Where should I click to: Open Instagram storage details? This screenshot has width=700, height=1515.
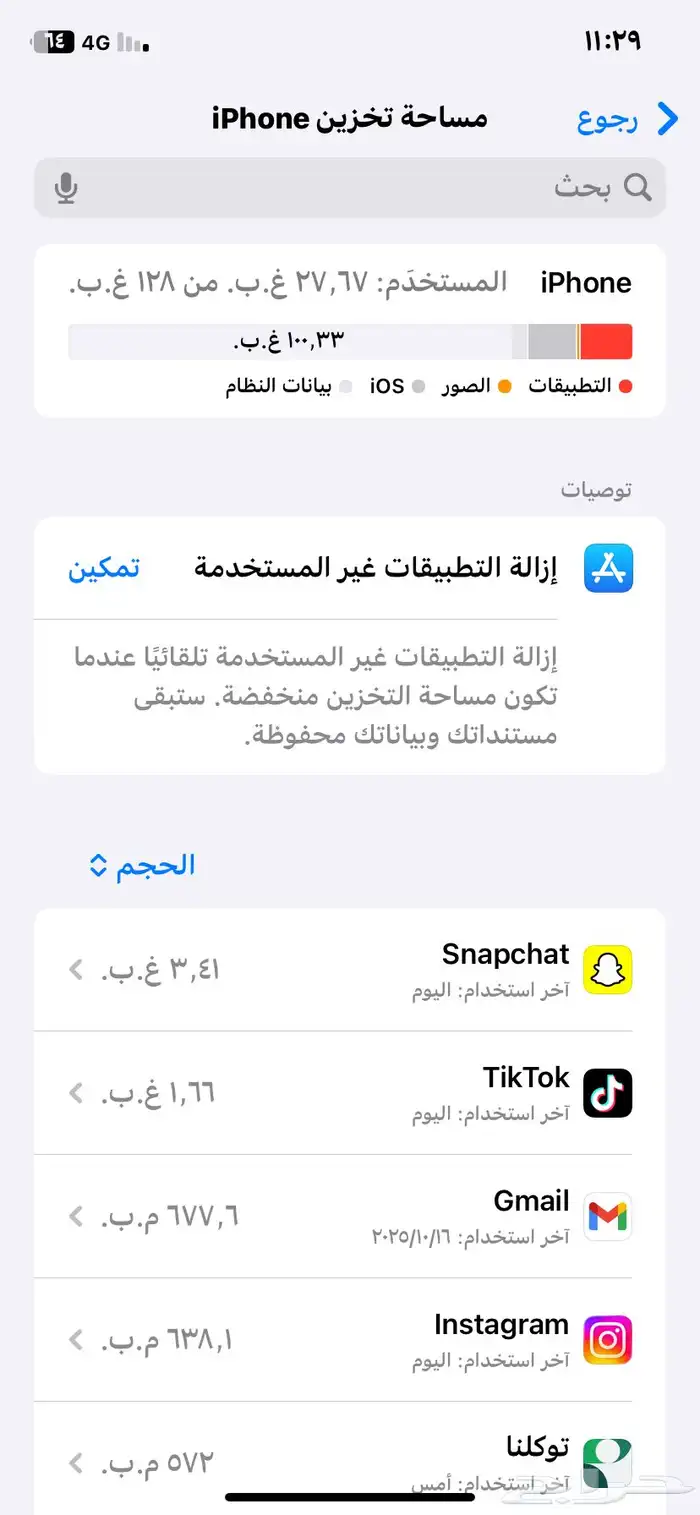coord(350,1340)
